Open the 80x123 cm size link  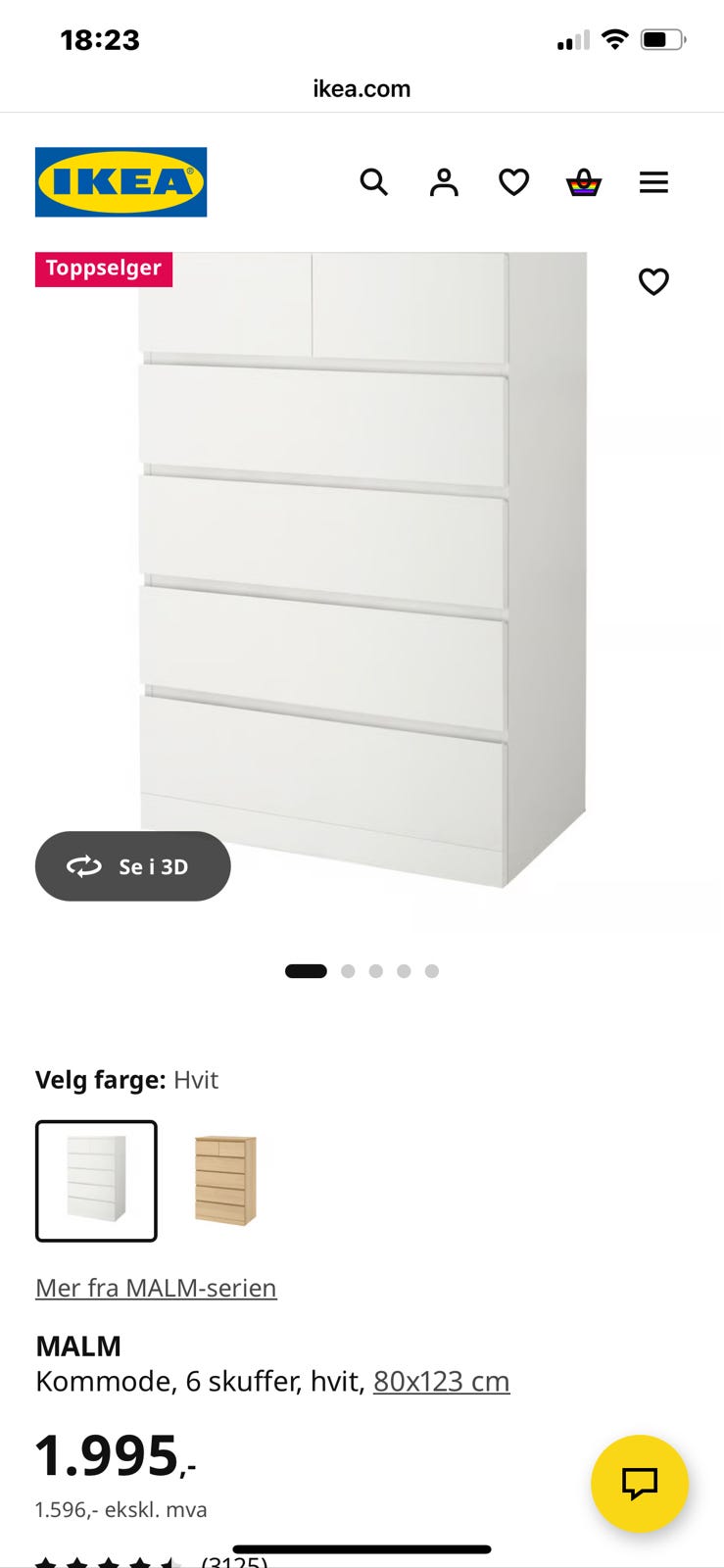[441, 1382]
